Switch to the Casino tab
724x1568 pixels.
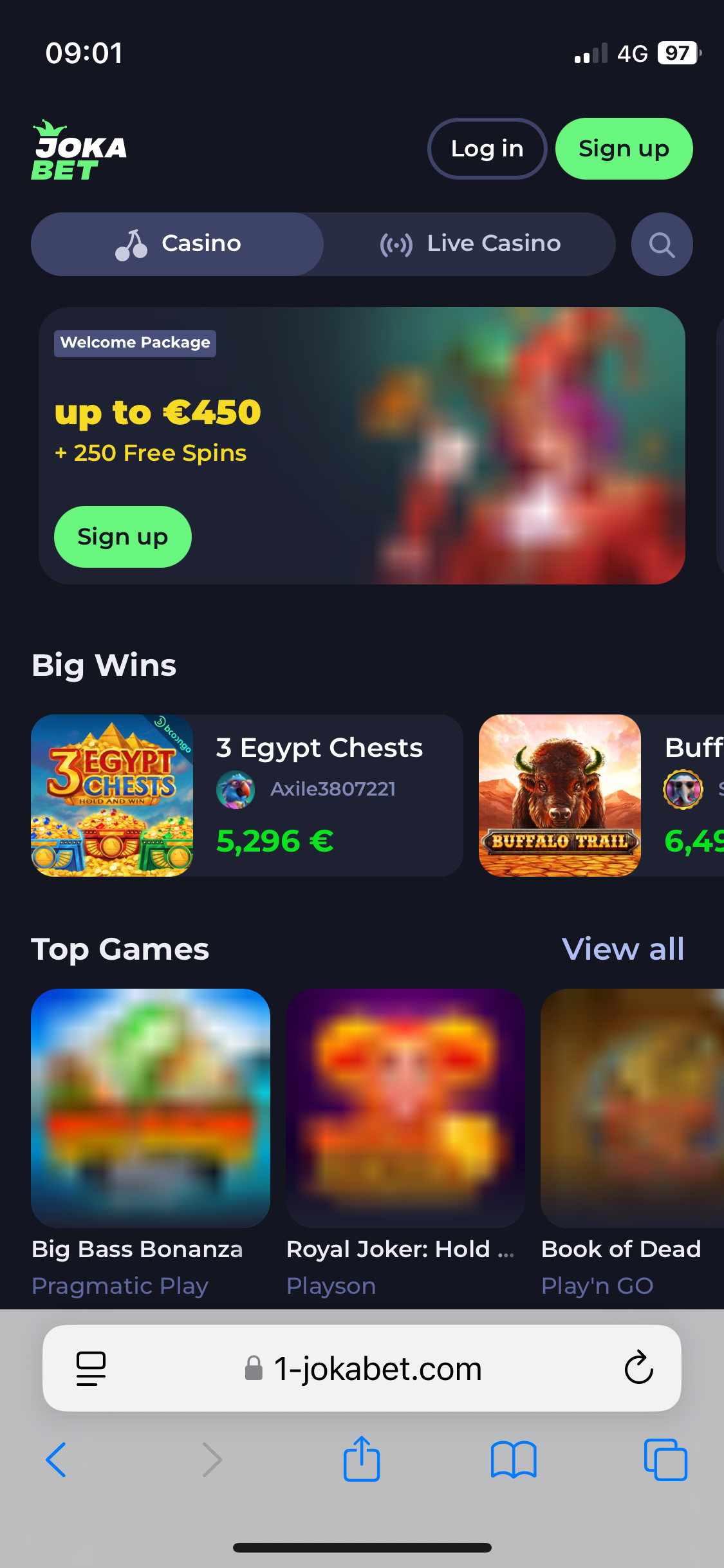pos(178,245)
